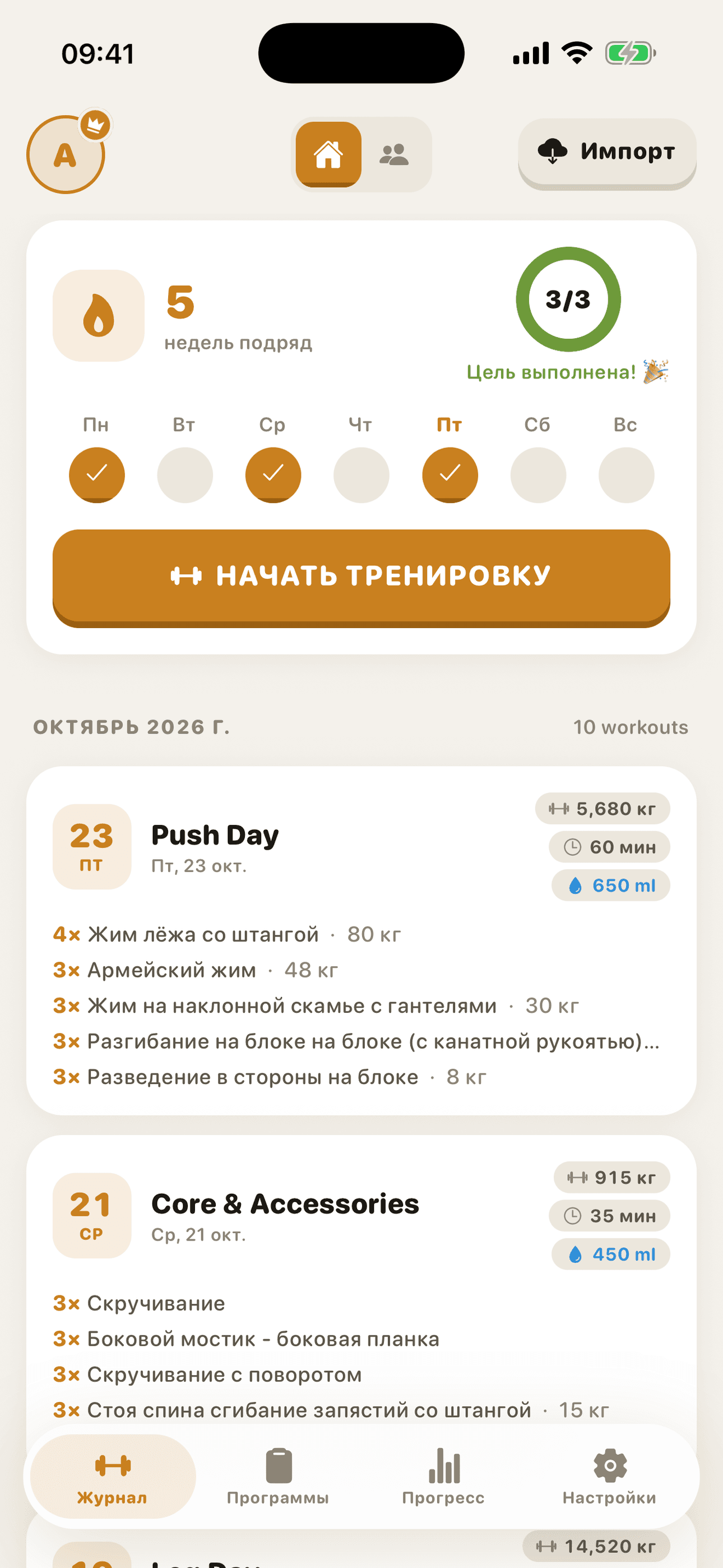
Task: Tap the Сб day circle
Action: [x=538, y=475]
